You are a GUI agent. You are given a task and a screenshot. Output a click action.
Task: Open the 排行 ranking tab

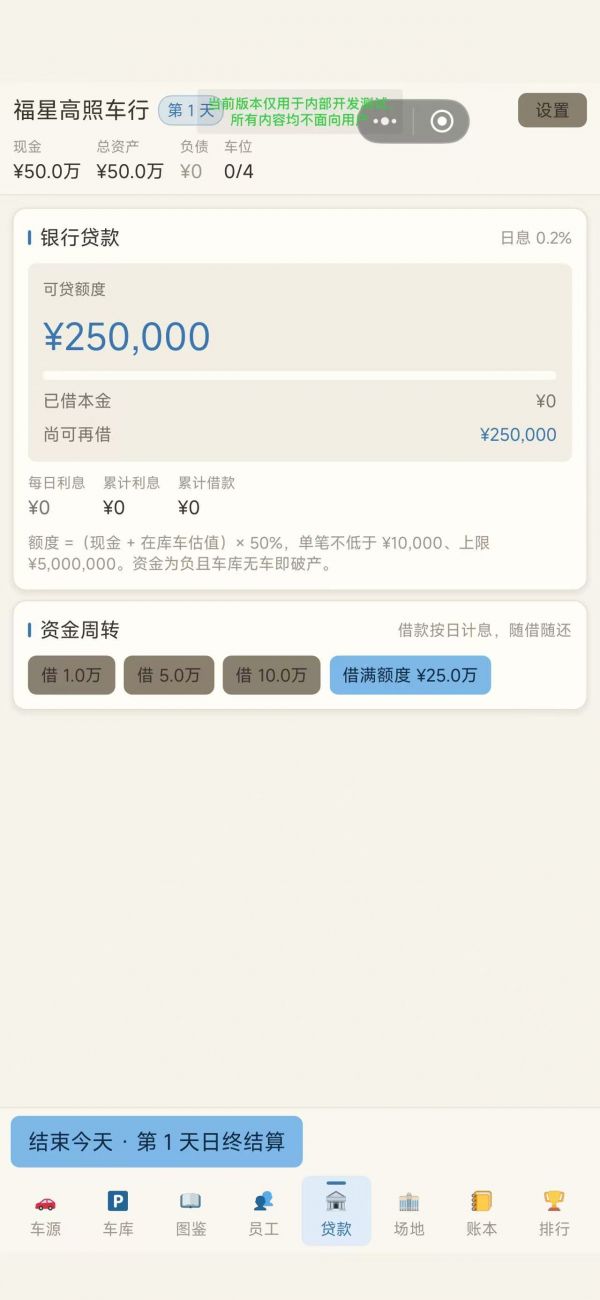(x=554, y=1213)
